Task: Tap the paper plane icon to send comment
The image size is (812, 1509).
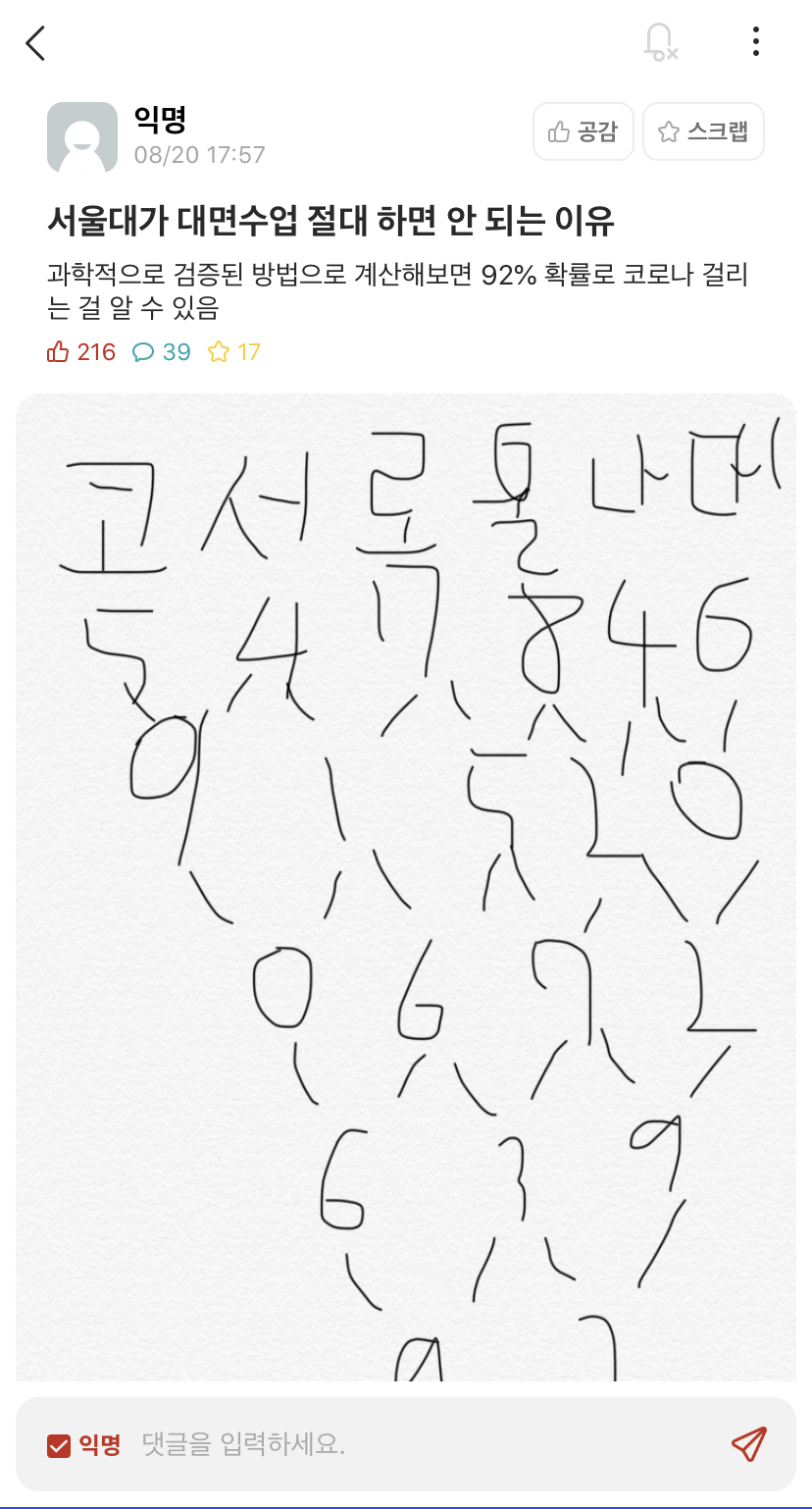Action: (x=749, y=1442)
